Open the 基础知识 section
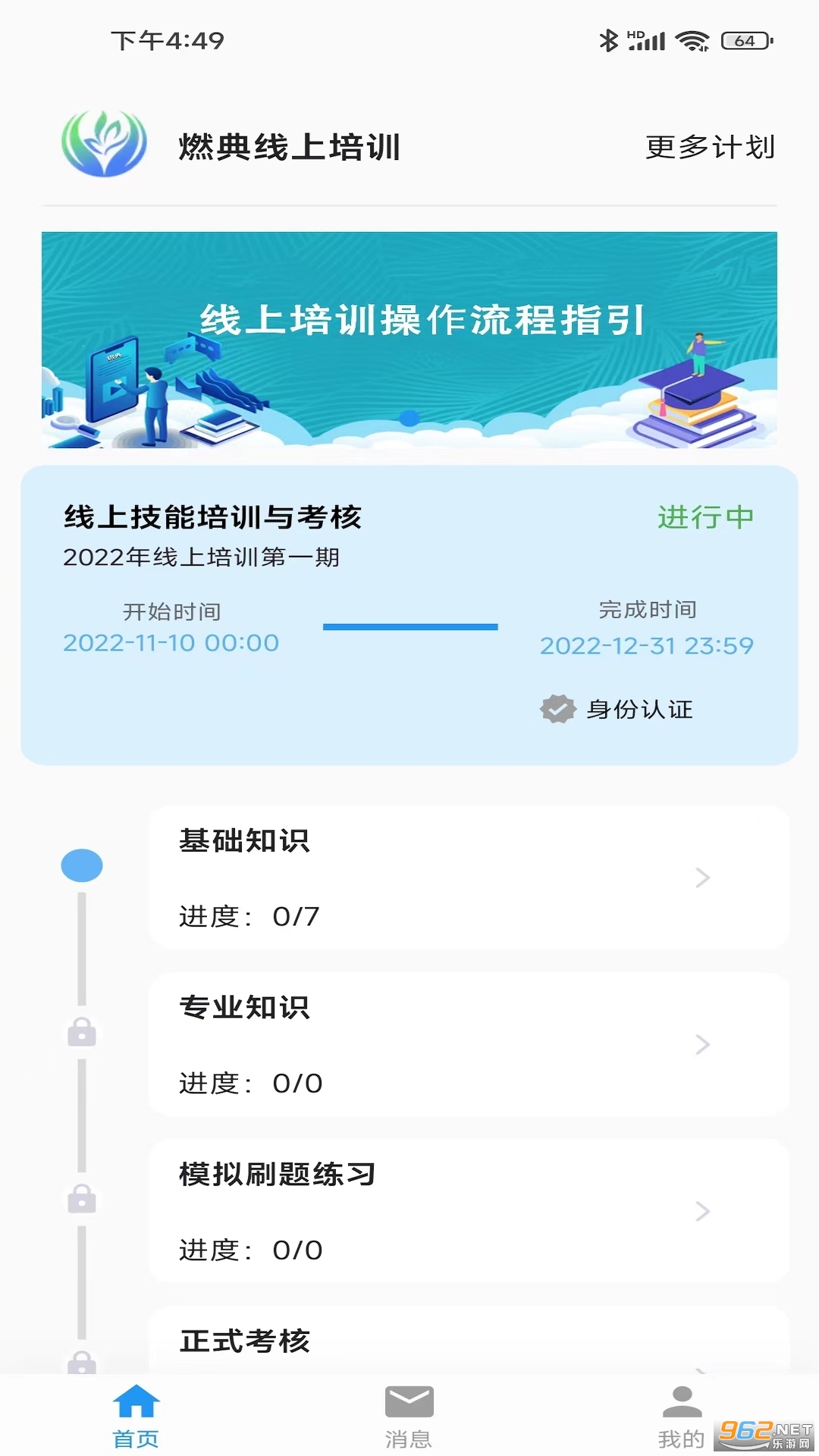The image size is (819, 1456). (x=469, y=877)
